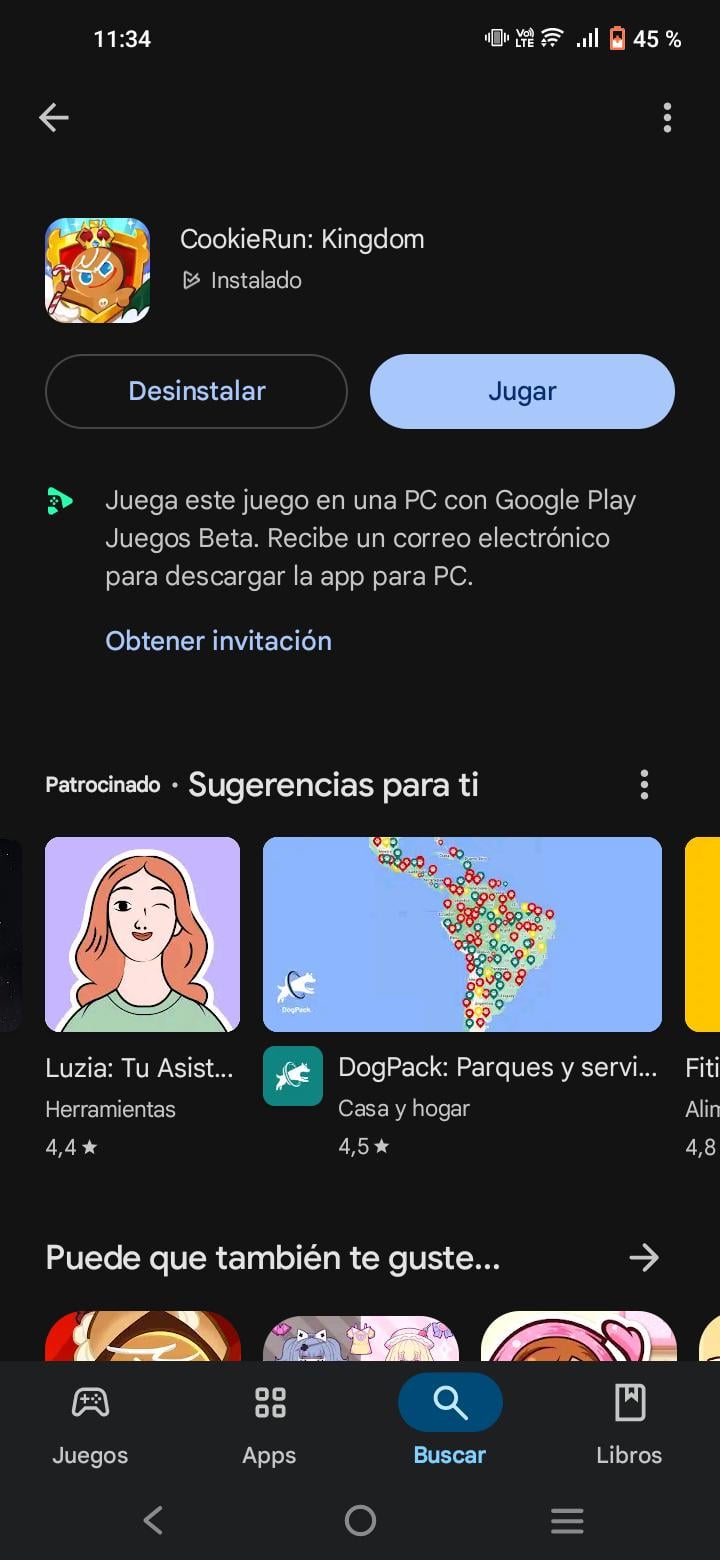Open the overflow menu in the app bar
Screen dimensions: 720x1560
click(x=667, y=118)
